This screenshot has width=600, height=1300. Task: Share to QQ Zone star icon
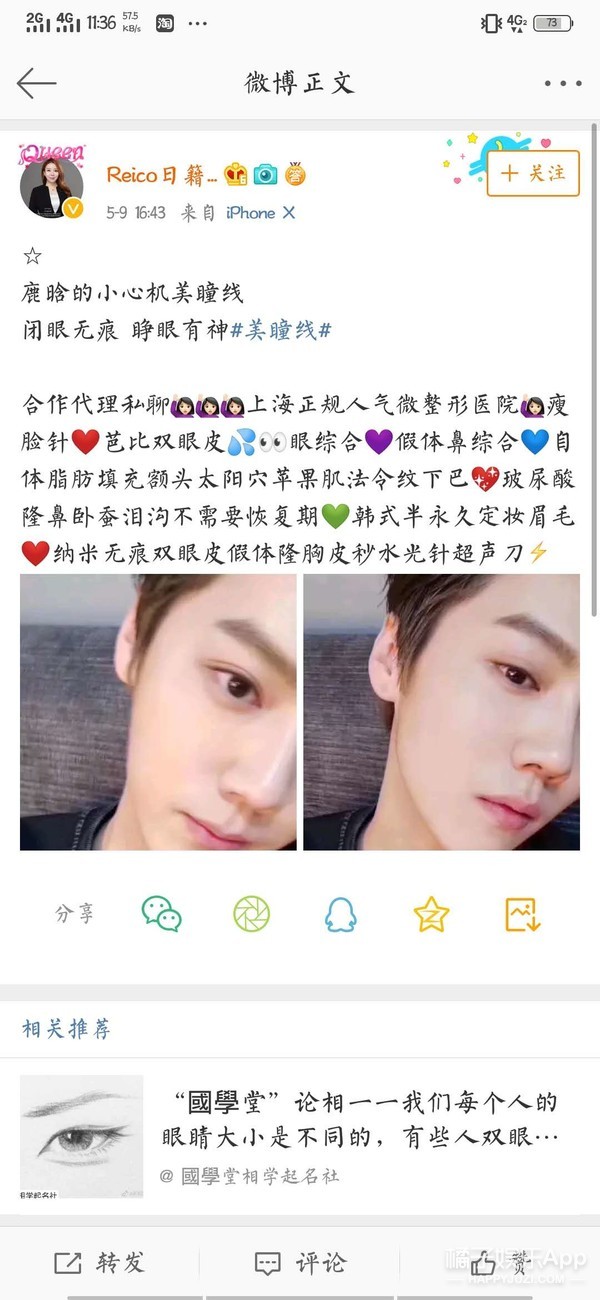(431, 913)
